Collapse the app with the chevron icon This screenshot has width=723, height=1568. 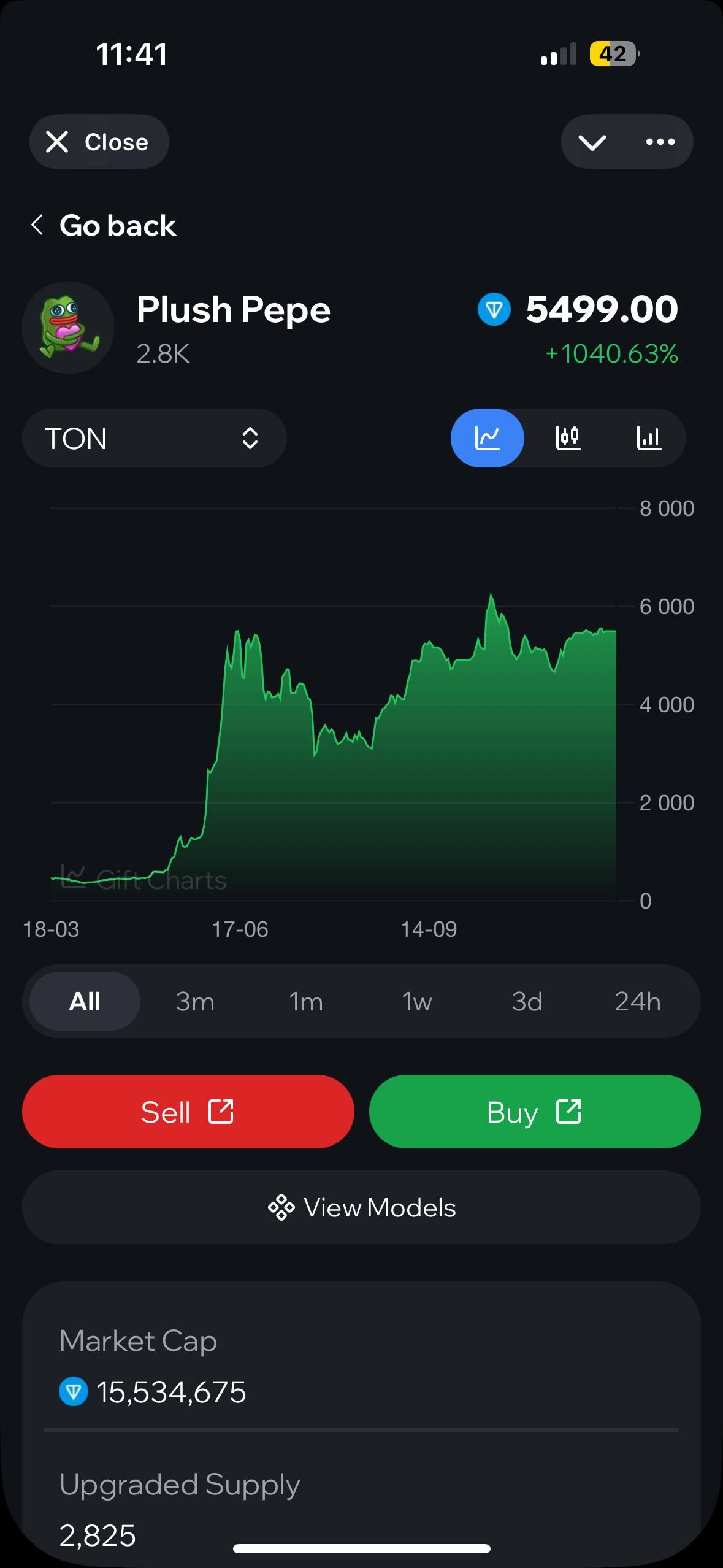592,142
